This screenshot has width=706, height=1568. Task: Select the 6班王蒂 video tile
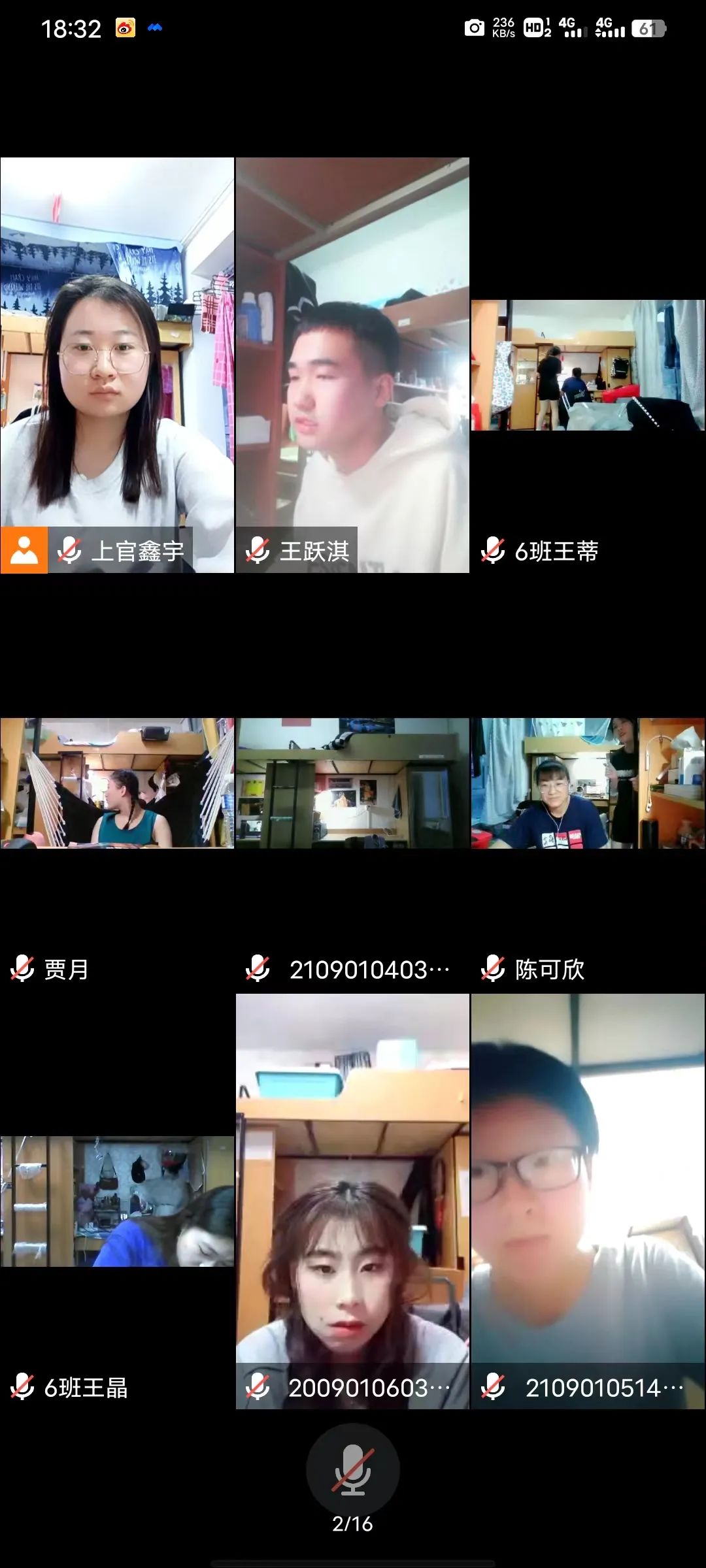tap(588, 365)
